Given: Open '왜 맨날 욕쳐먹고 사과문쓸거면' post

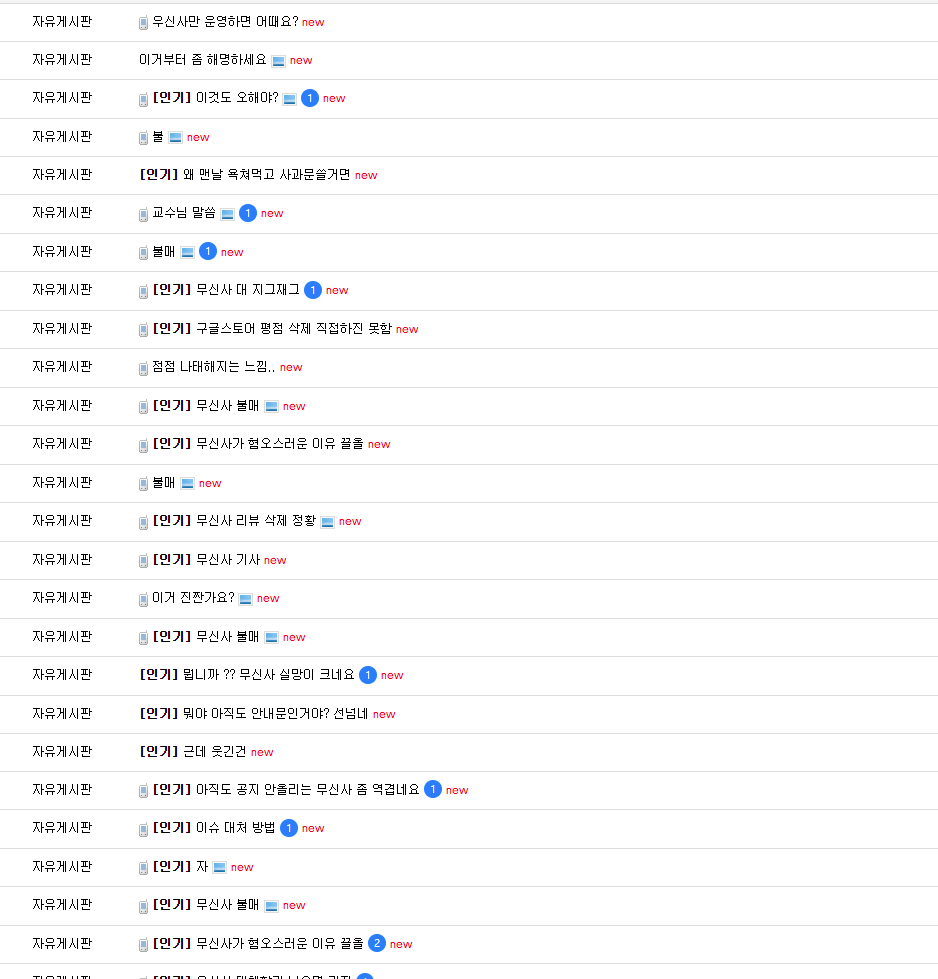Looking at the screenshot, I should pyautogui.click(x=267, y=175).
